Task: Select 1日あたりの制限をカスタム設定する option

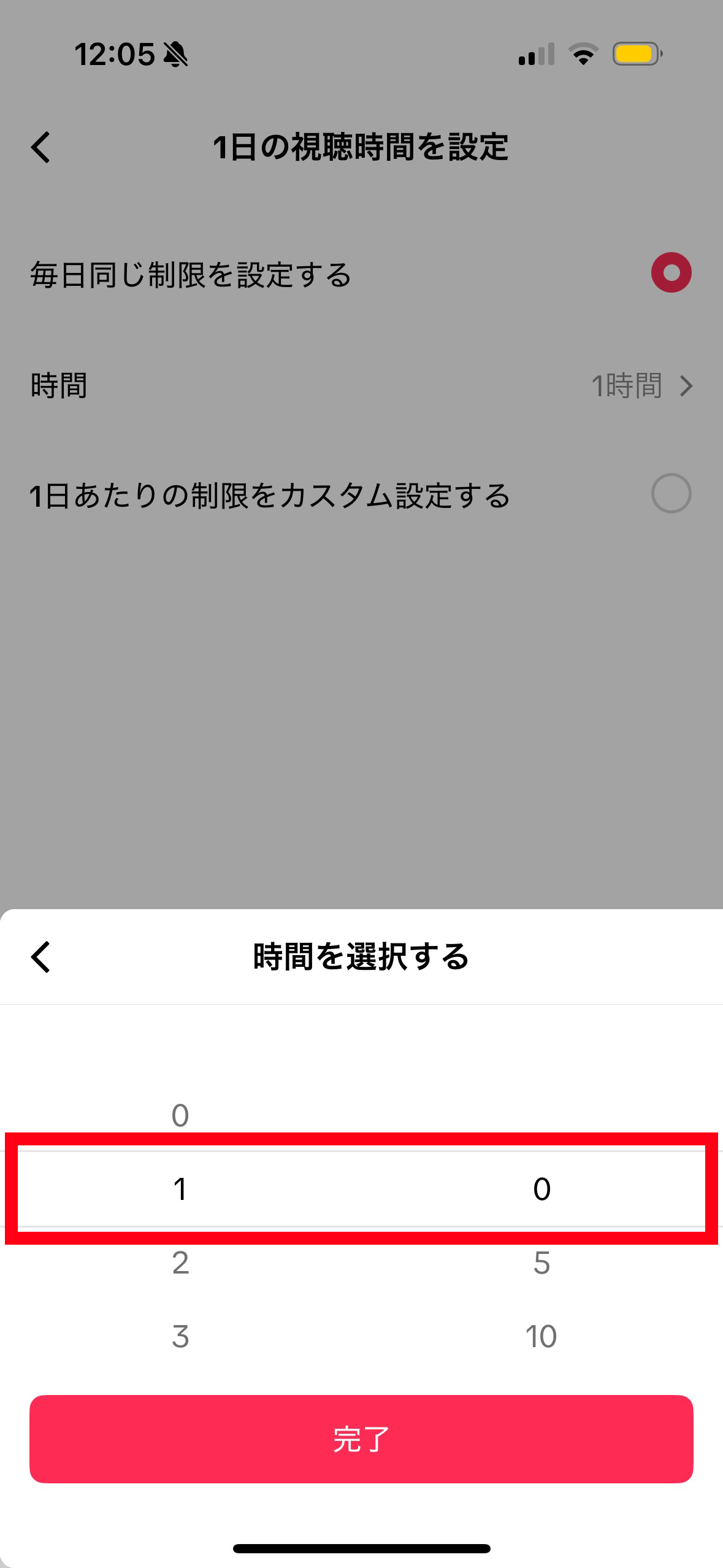Action: coord(671,493)
